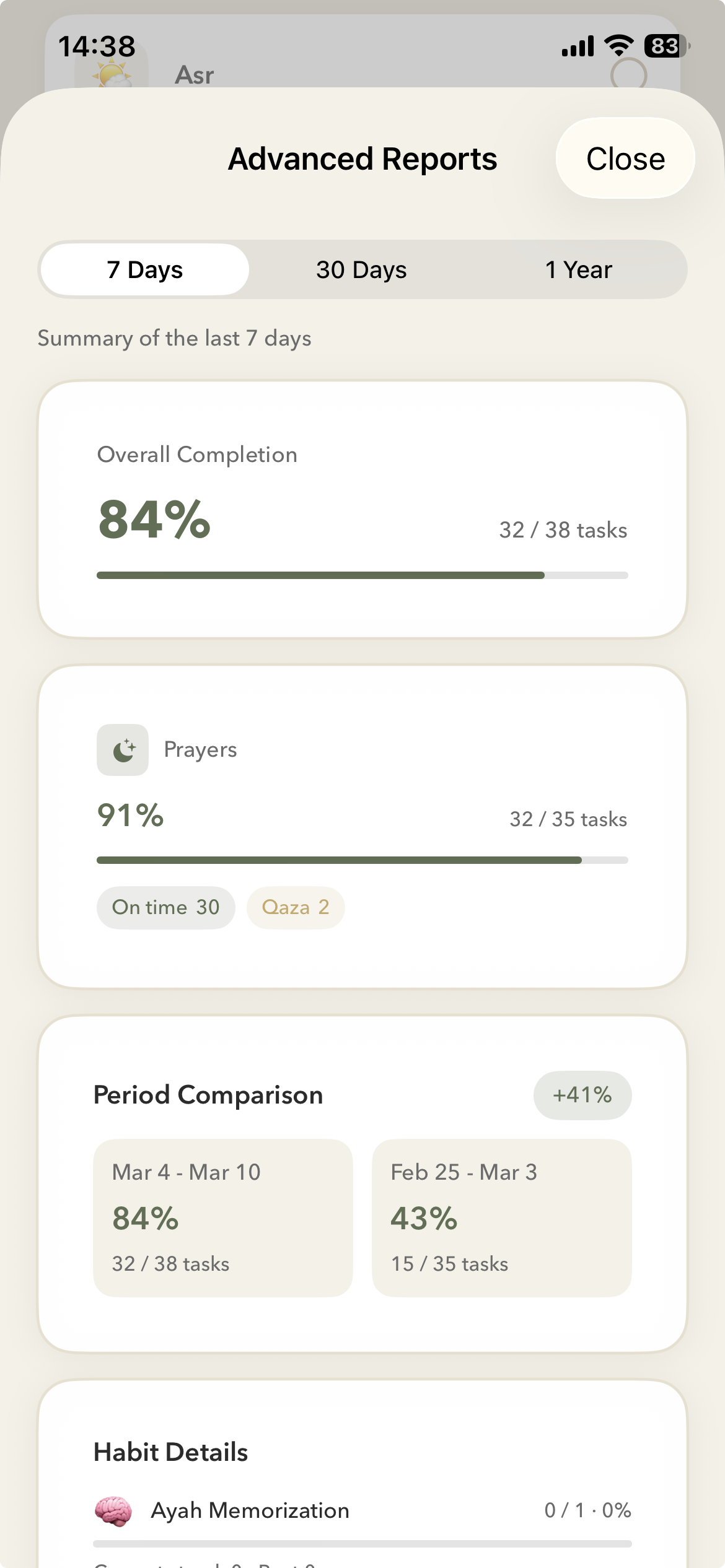Toggle the +41% comparison badge
The image size is (725, 1568).
pyautogui.click(x=582, y=1095)
